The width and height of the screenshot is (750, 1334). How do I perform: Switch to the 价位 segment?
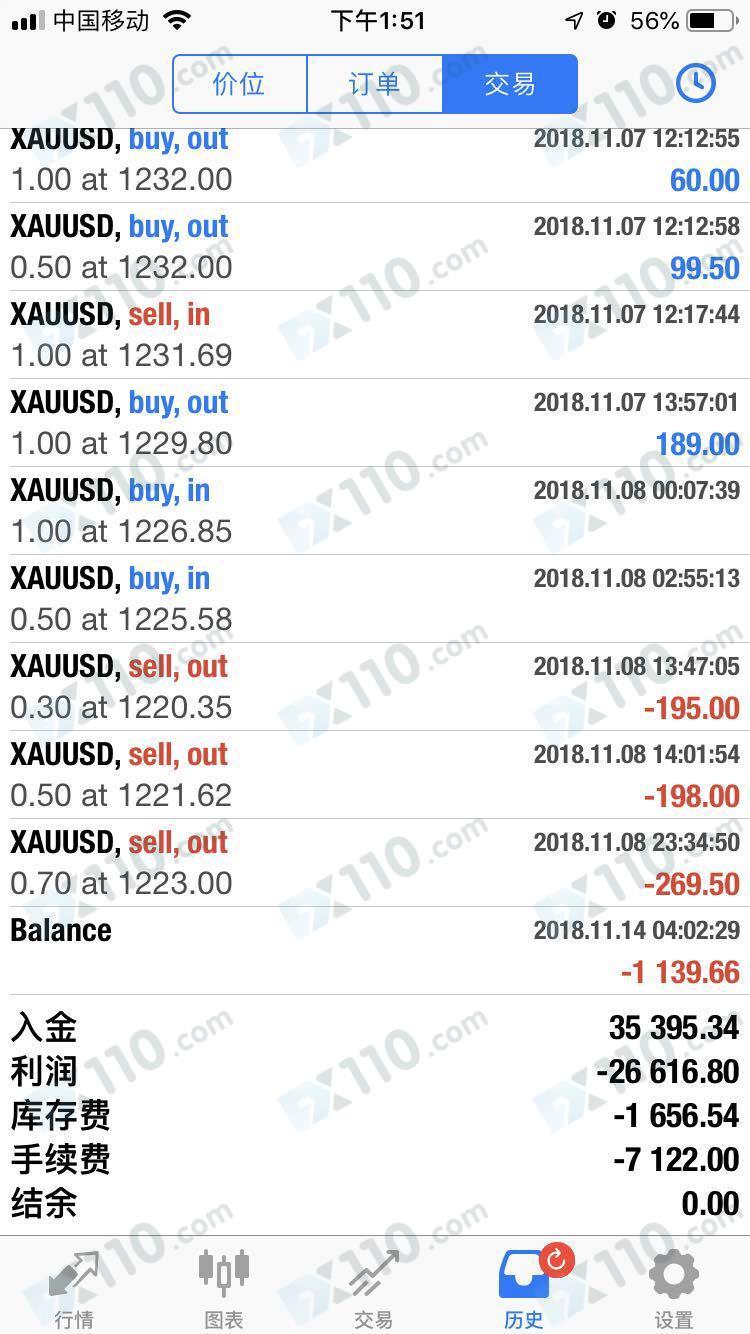click(239, 84)
